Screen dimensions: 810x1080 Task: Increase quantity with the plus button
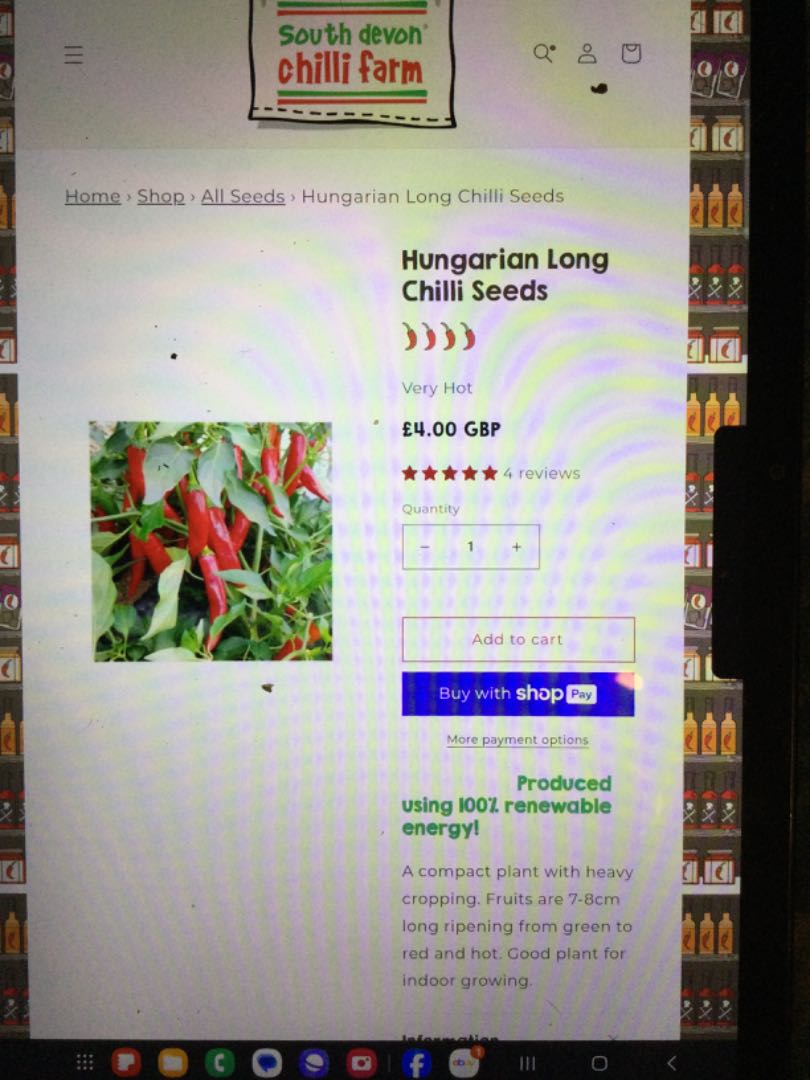(516, 547)
